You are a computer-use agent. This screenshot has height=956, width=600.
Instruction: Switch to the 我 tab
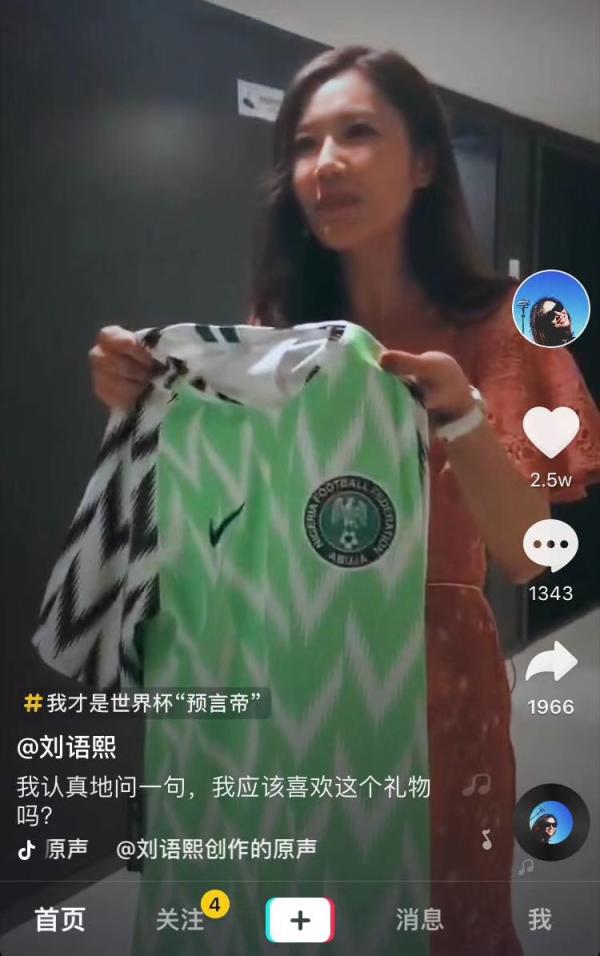pos(539,919)
